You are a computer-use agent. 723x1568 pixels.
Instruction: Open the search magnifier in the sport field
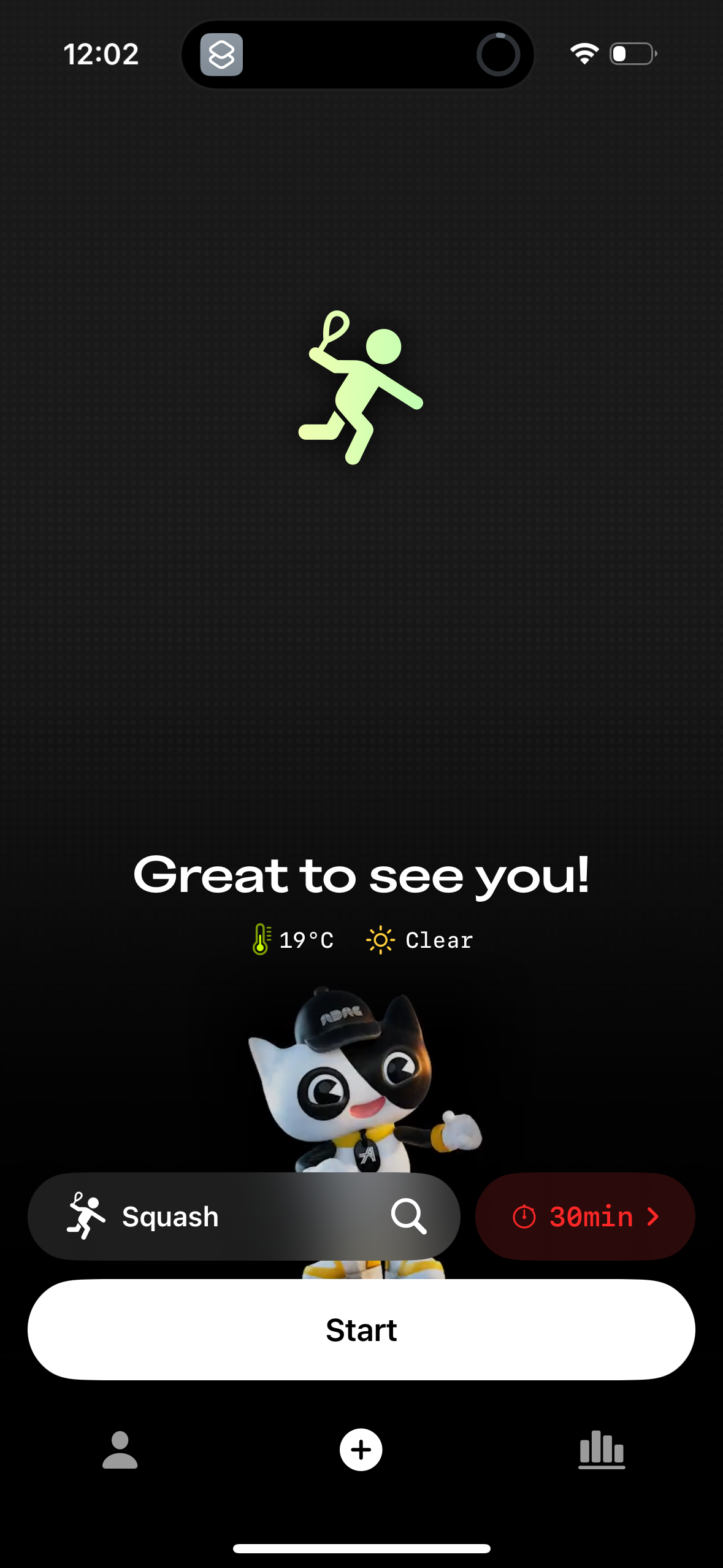409,1216
